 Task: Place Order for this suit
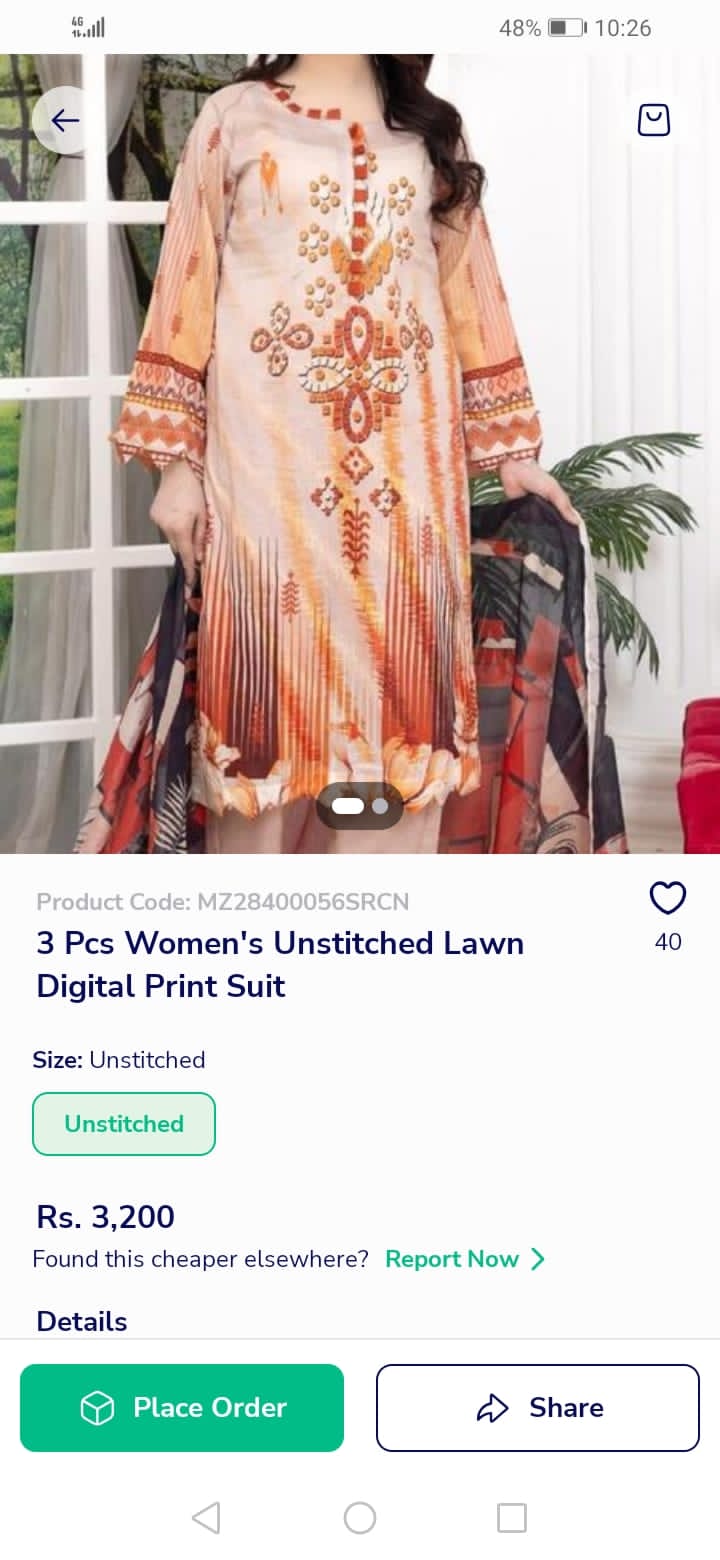point(182,1408)
